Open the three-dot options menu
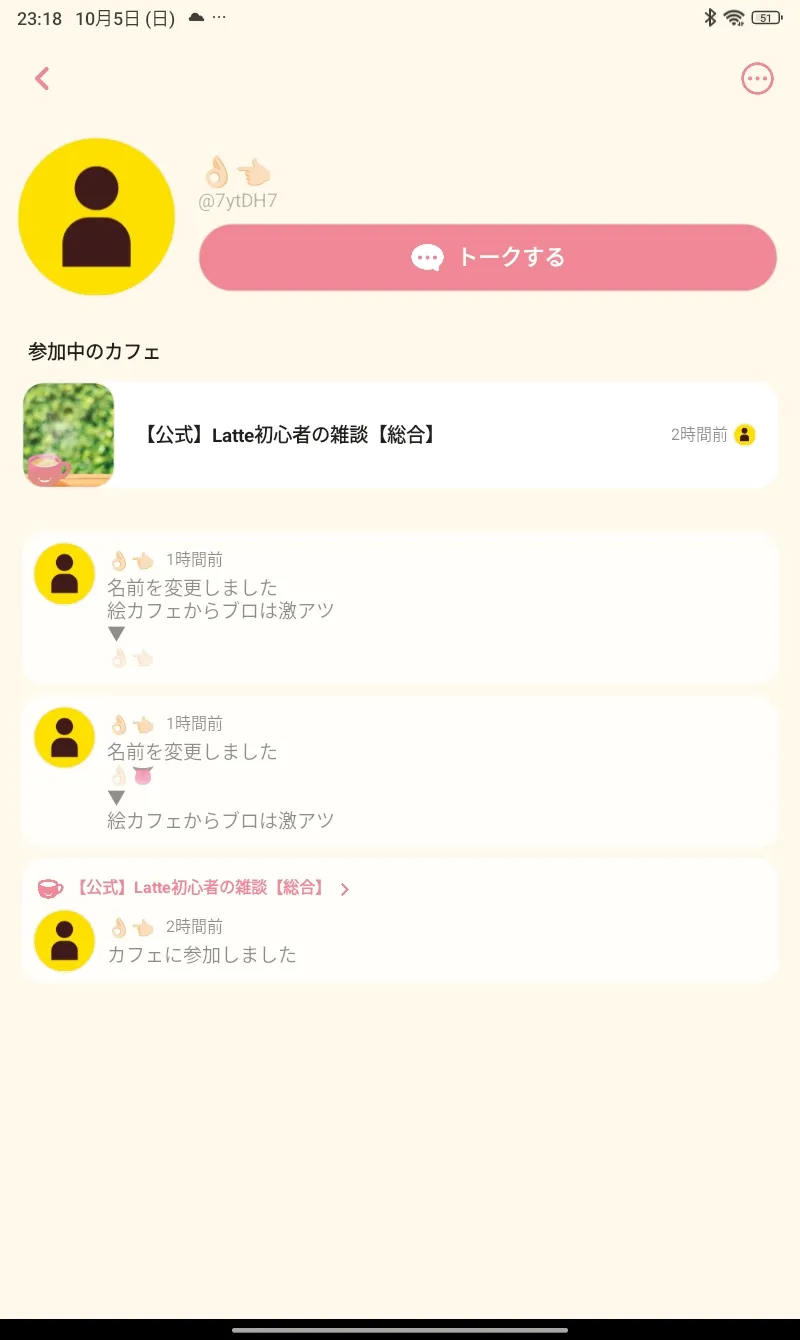 click(757, 79)
